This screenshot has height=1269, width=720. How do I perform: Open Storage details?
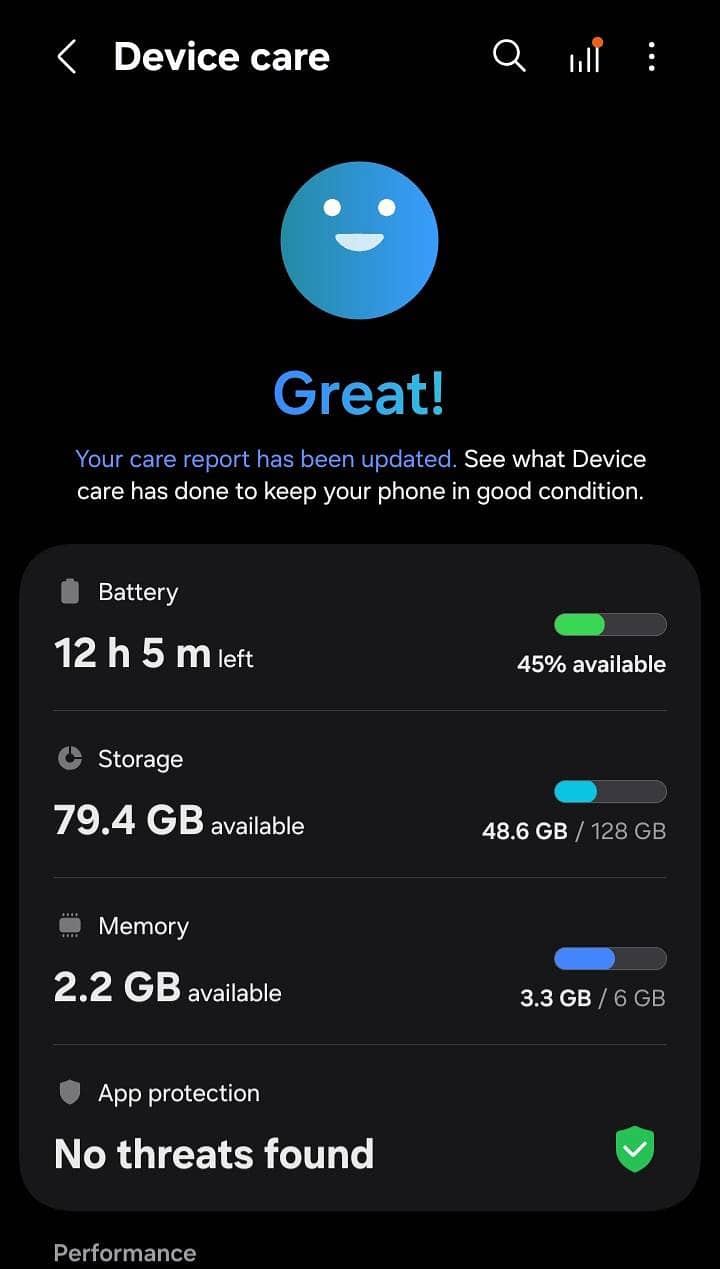pos(359,794)
